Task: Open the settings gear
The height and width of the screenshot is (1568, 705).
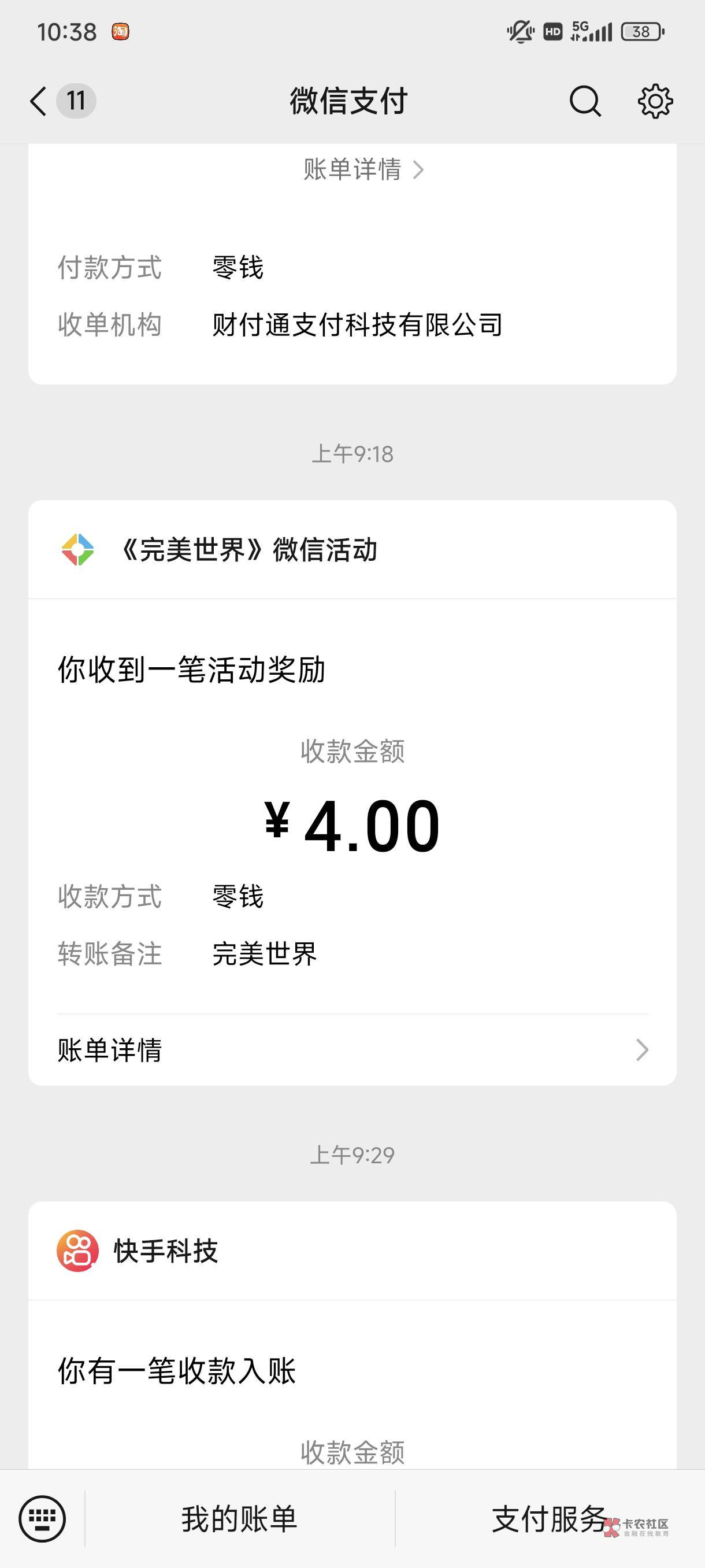Action: click(x=655, y=101)
